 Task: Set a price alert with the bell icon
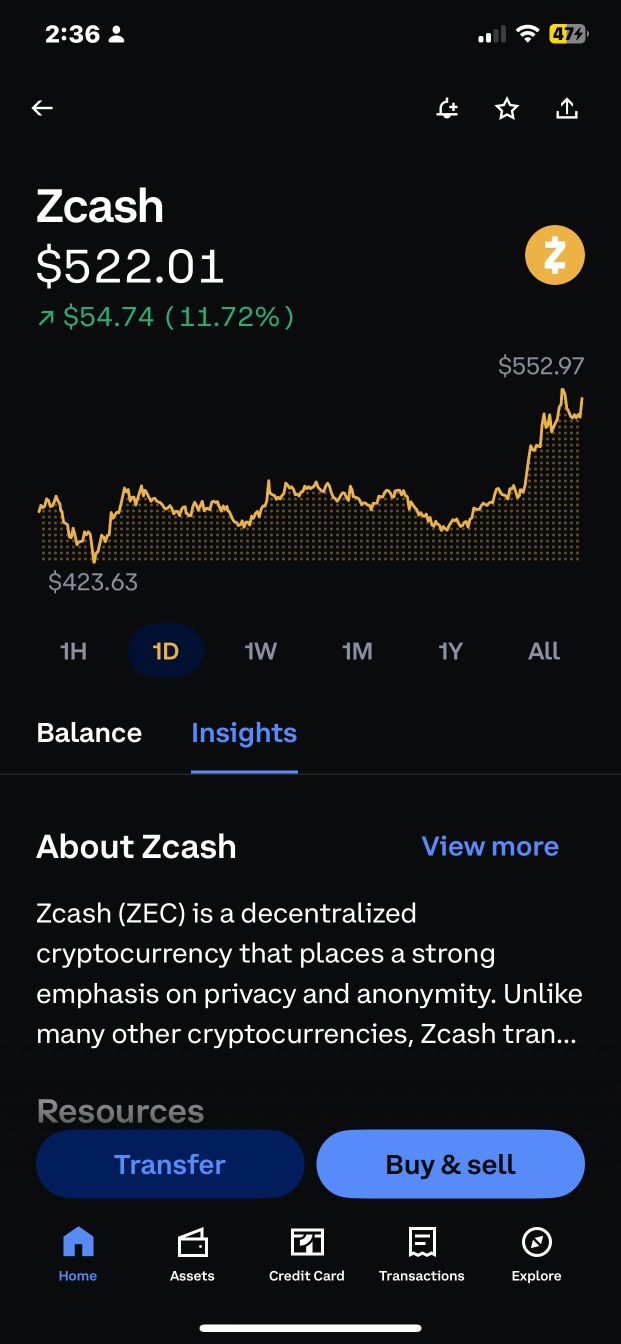[x=447, y=108]
